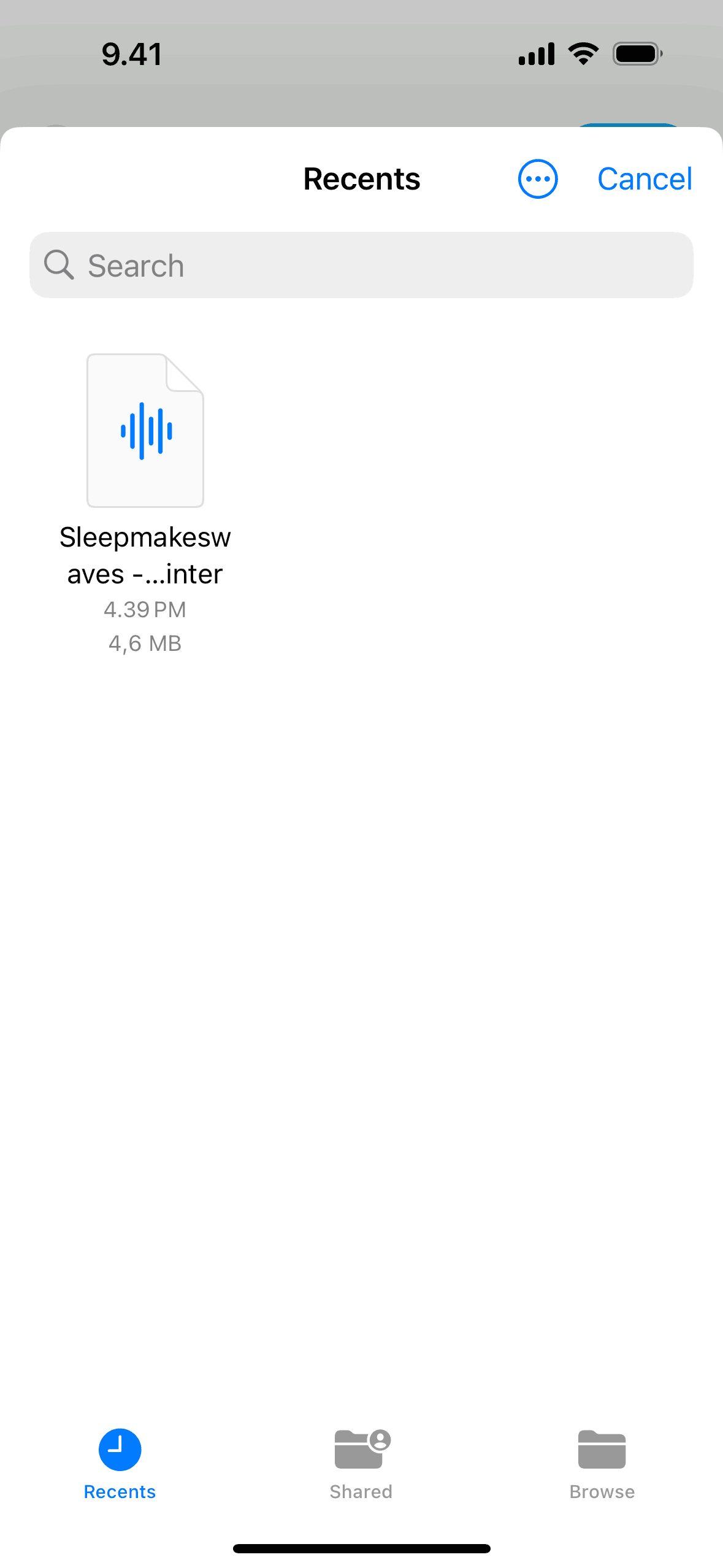Screen dimensions: 723x1568
Task: Switch to the Shared tab
Action: coord(361,1463)
